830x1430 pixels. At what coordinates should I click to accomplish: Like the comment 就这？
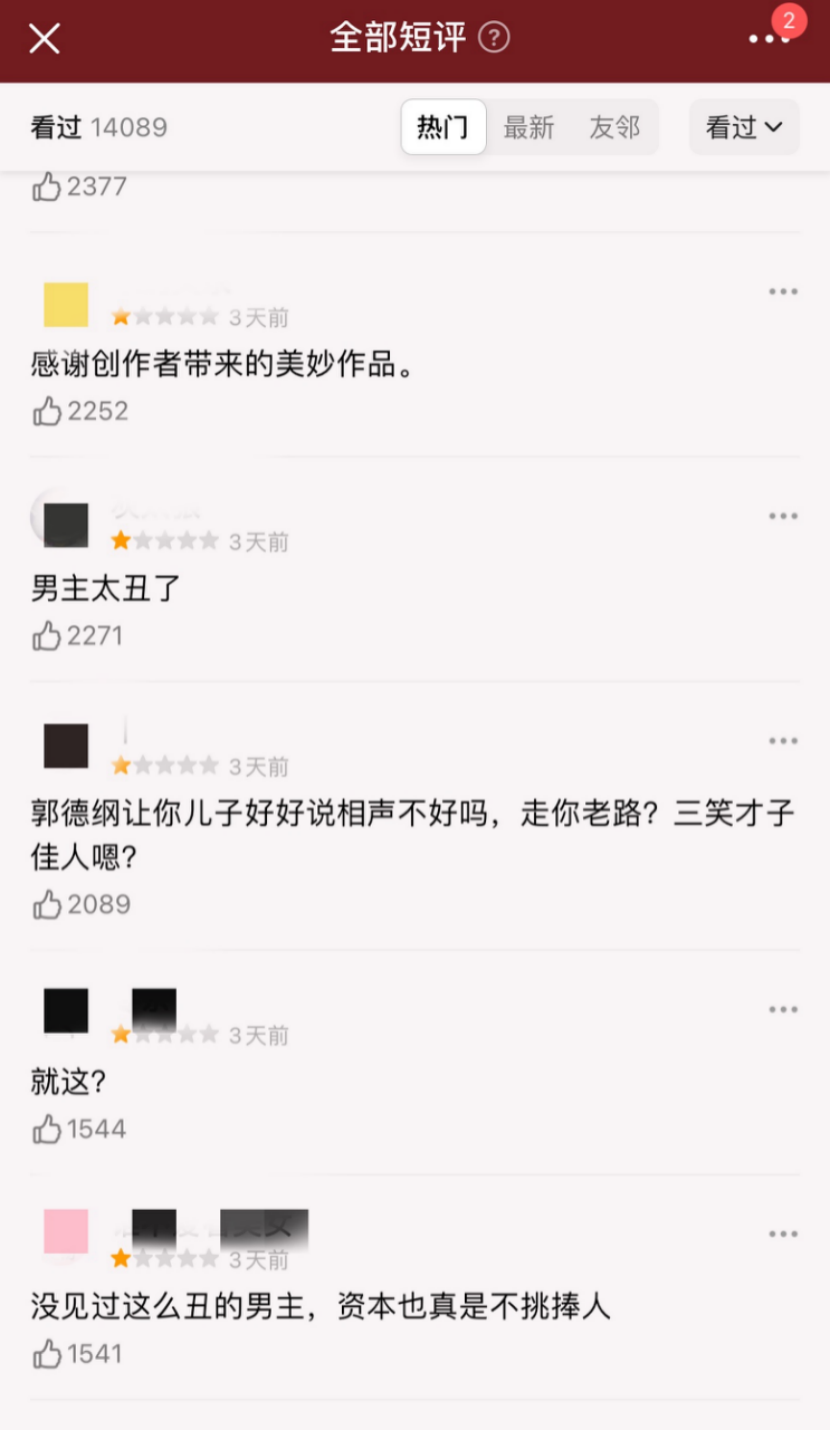47,1129
